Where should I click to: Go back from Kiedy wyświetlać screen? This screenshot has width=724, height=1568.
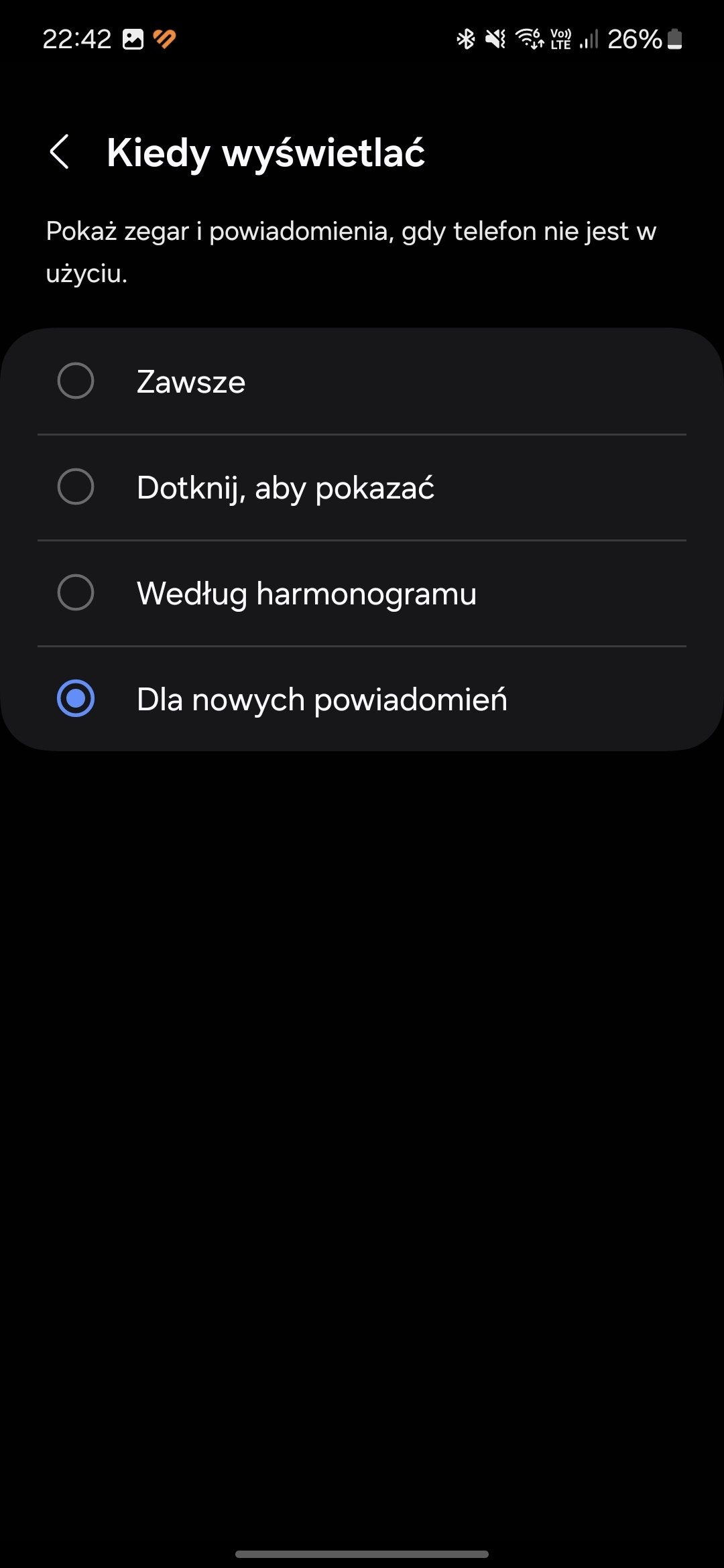tap(60, 151)
